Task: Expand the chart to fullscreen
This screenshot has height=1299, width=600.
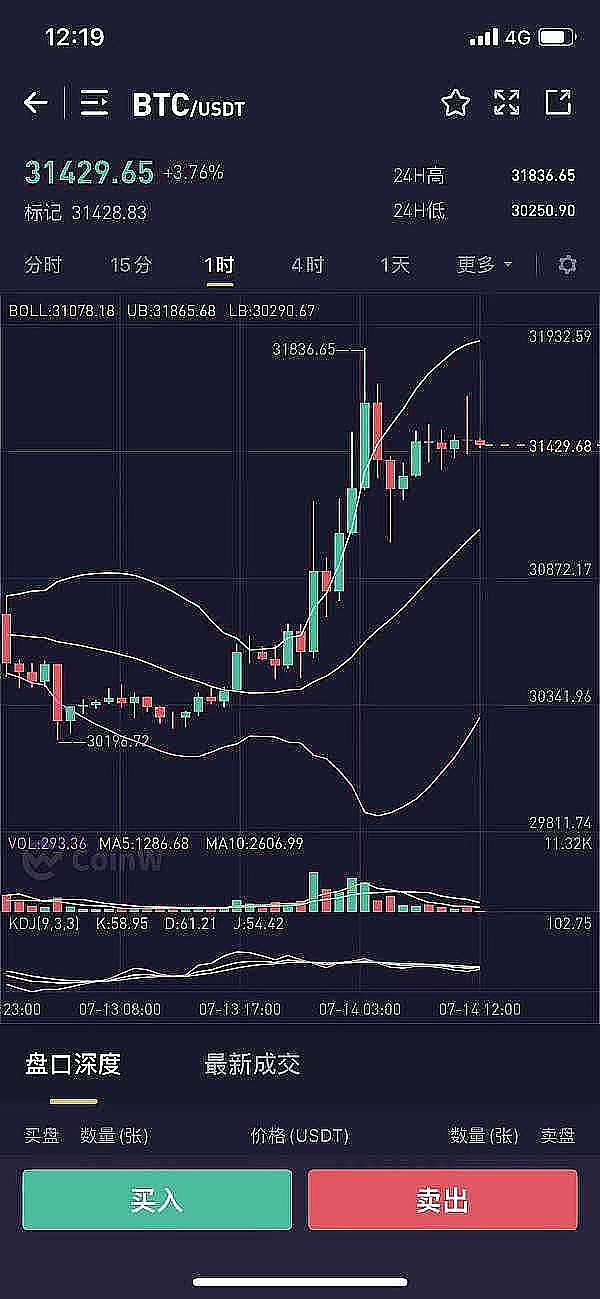Action: [507, 103]
